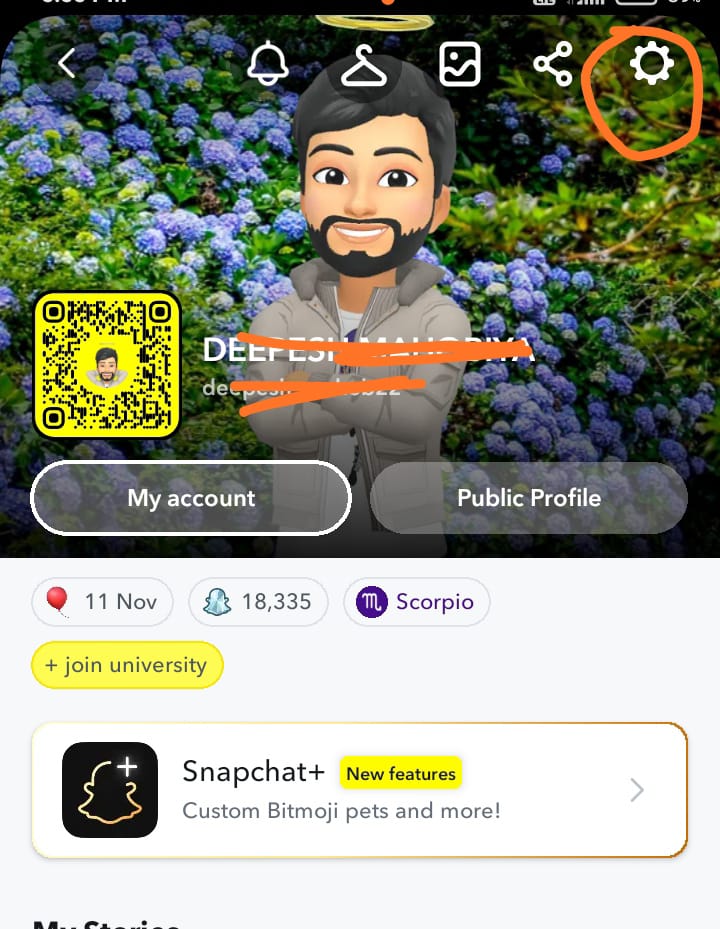Screen dimensions: 720x929
Task: Open the Snapchat+ new features card
Action: point(359,790)
